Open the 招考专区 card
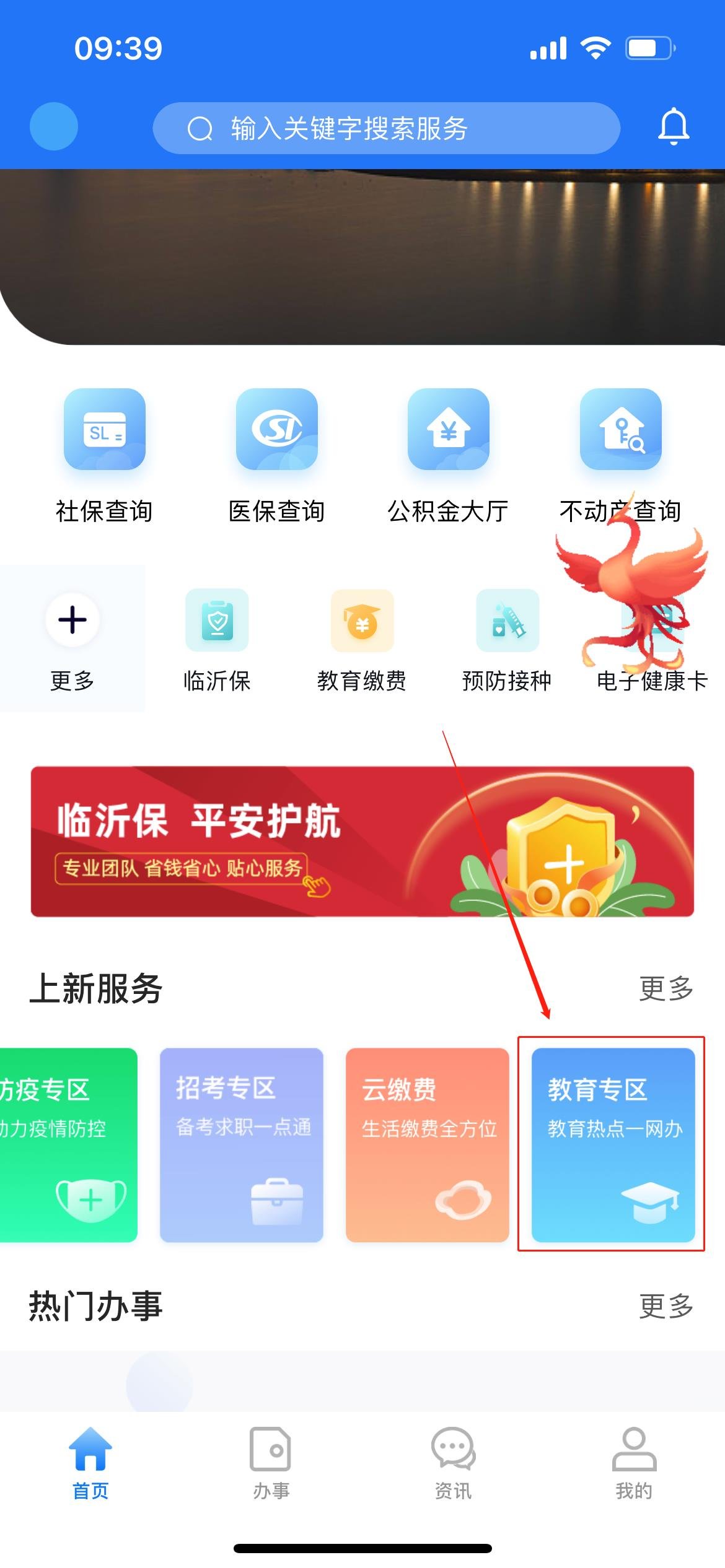The image size is (725, 1568). (x=242, y=1144)
